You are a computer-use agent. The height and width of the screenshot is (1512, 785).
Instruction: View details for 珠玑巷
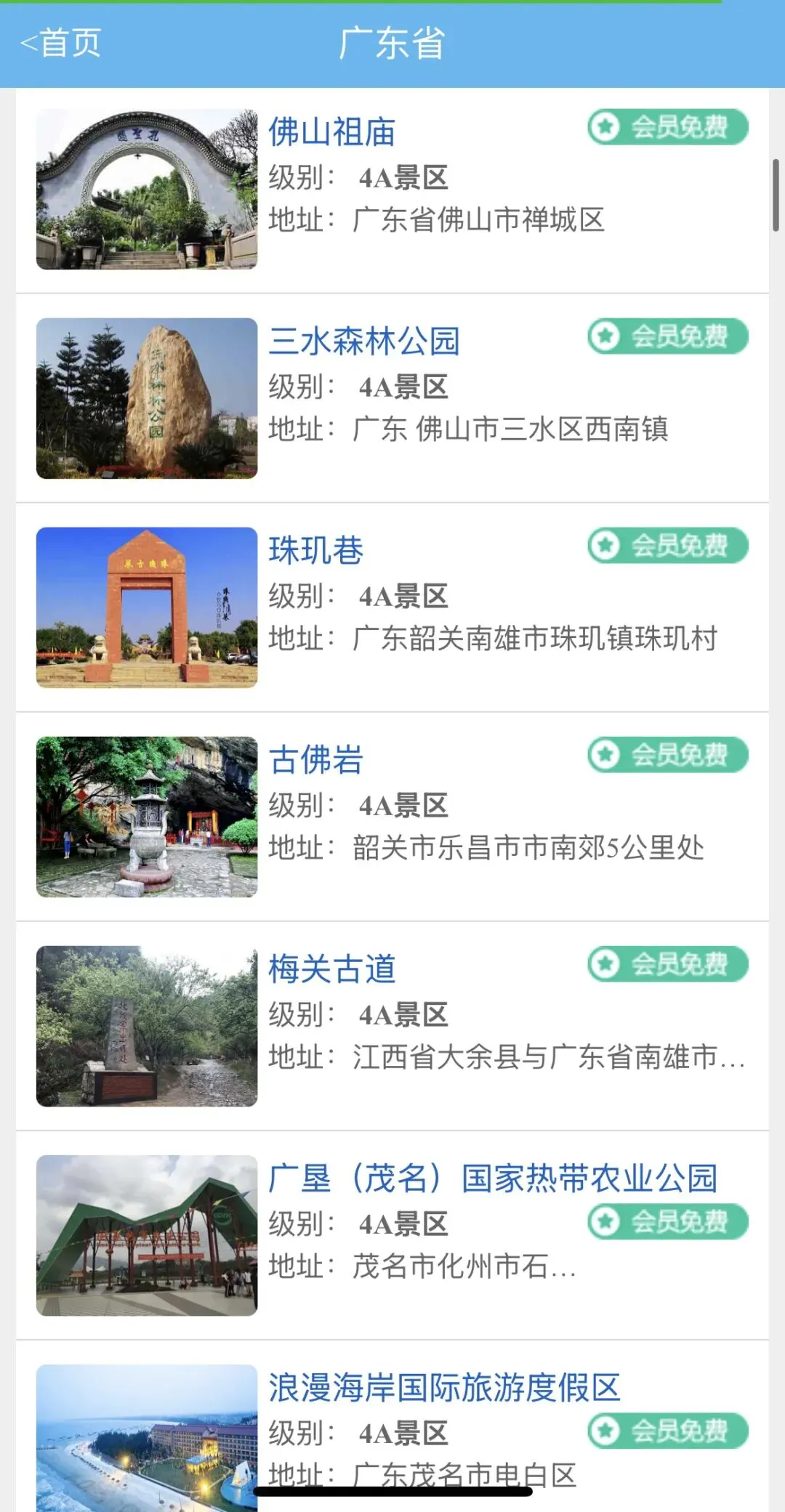[x=315, y=551]
